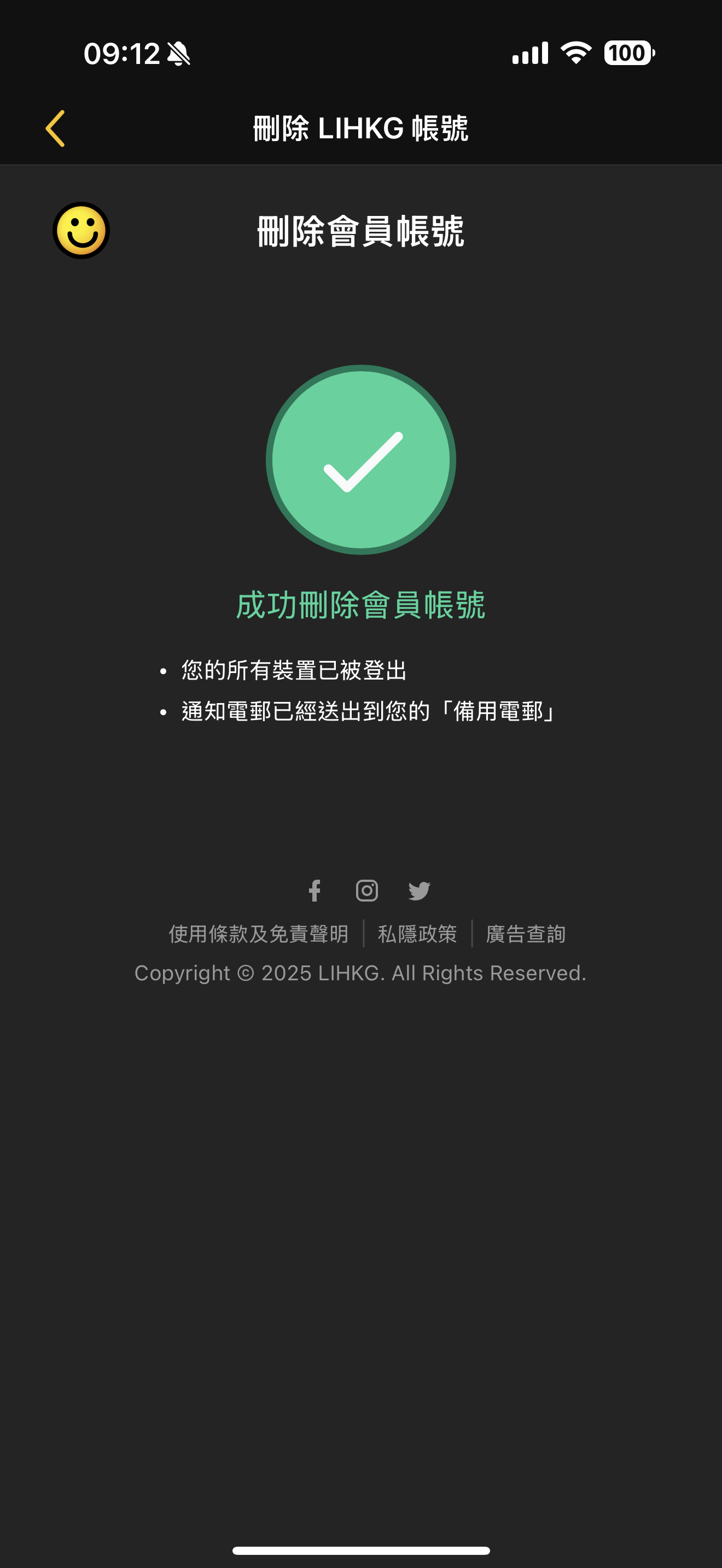The image size is (722, 1568).
Task: Open 使用條款及免責聲明 link
Action: (x=259, y=934)
